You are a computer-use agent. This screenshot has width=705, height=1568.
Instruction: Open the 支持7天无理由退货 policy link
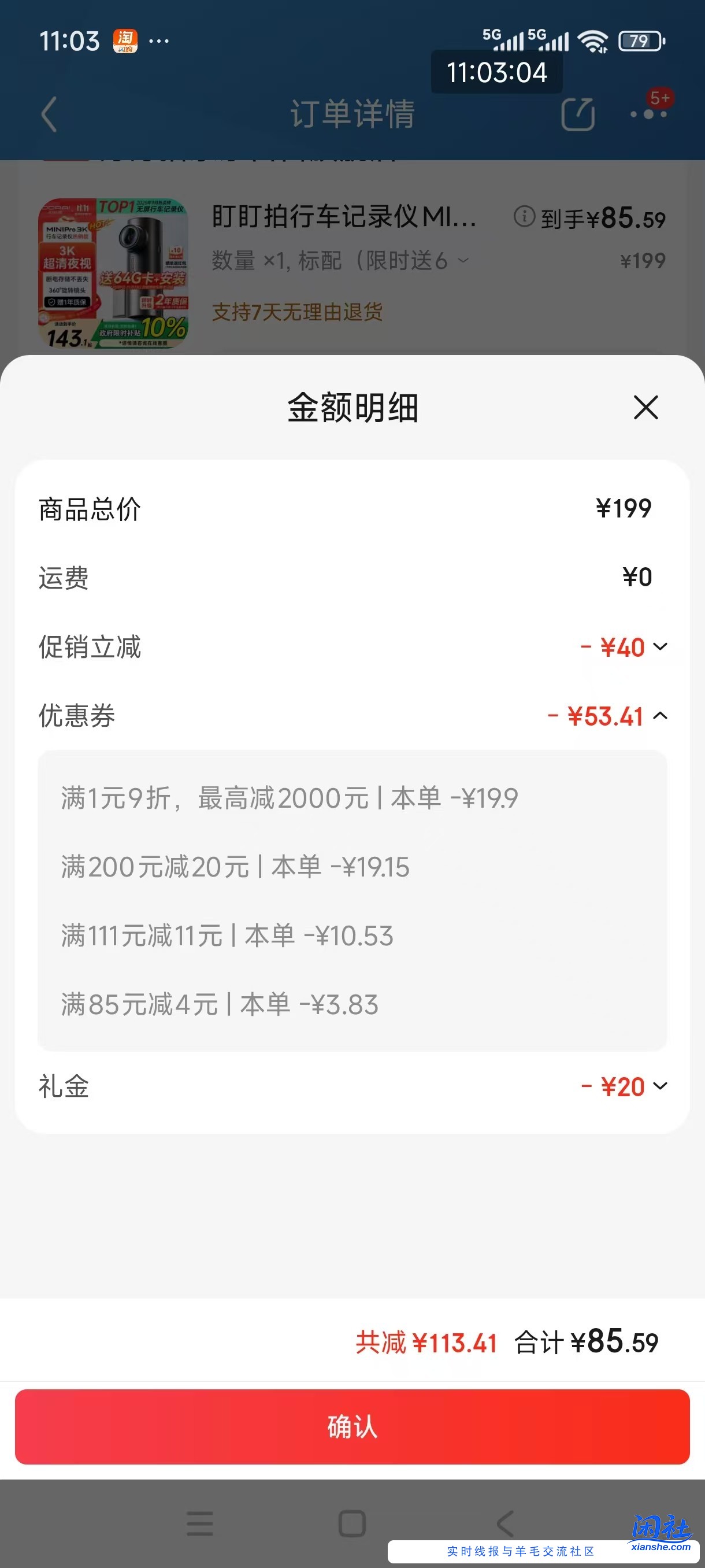click(x=298, y=312)
